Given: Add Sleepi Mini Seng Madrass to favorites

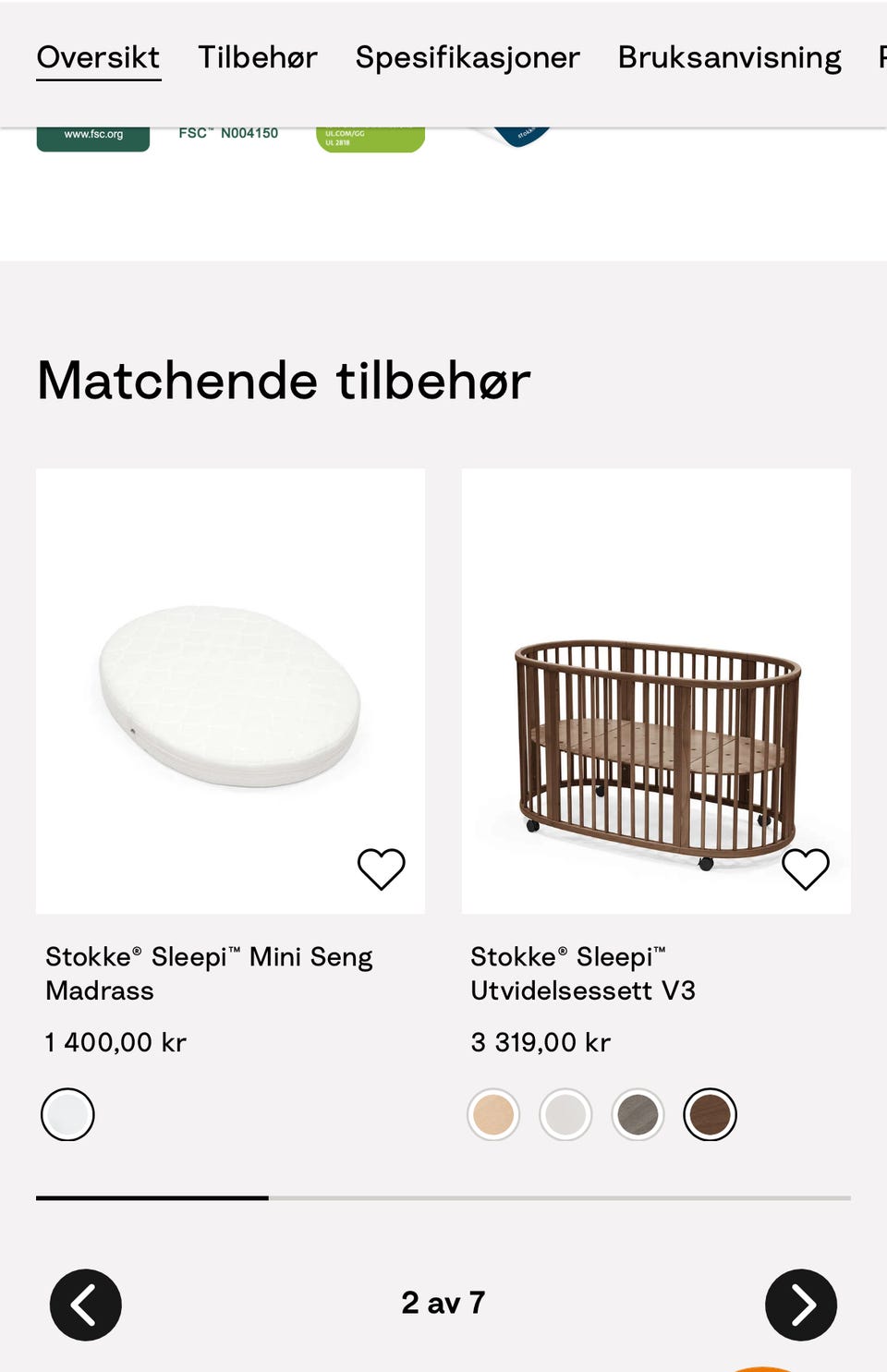Looking at the screenshot, I should point(382,868).
